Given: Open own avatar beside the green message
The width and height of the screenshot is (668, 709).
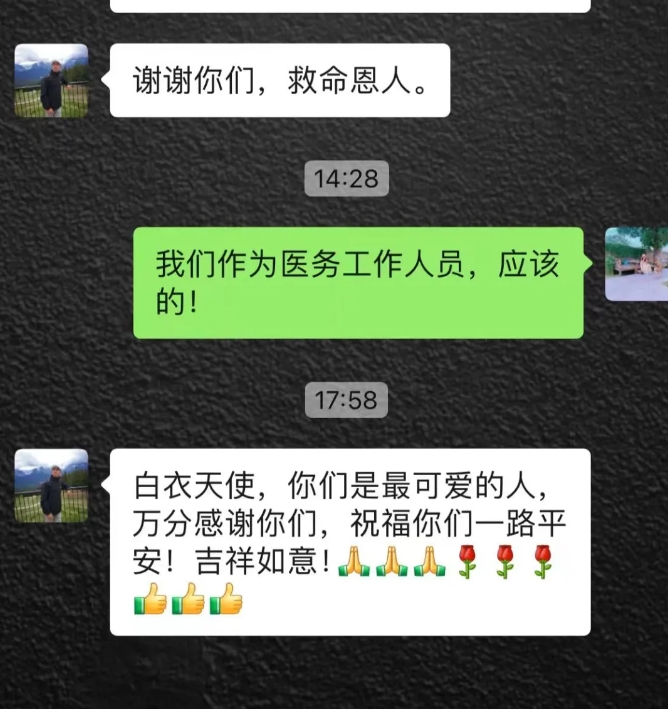Looking at the screenshot, I should tap(637, 264).
